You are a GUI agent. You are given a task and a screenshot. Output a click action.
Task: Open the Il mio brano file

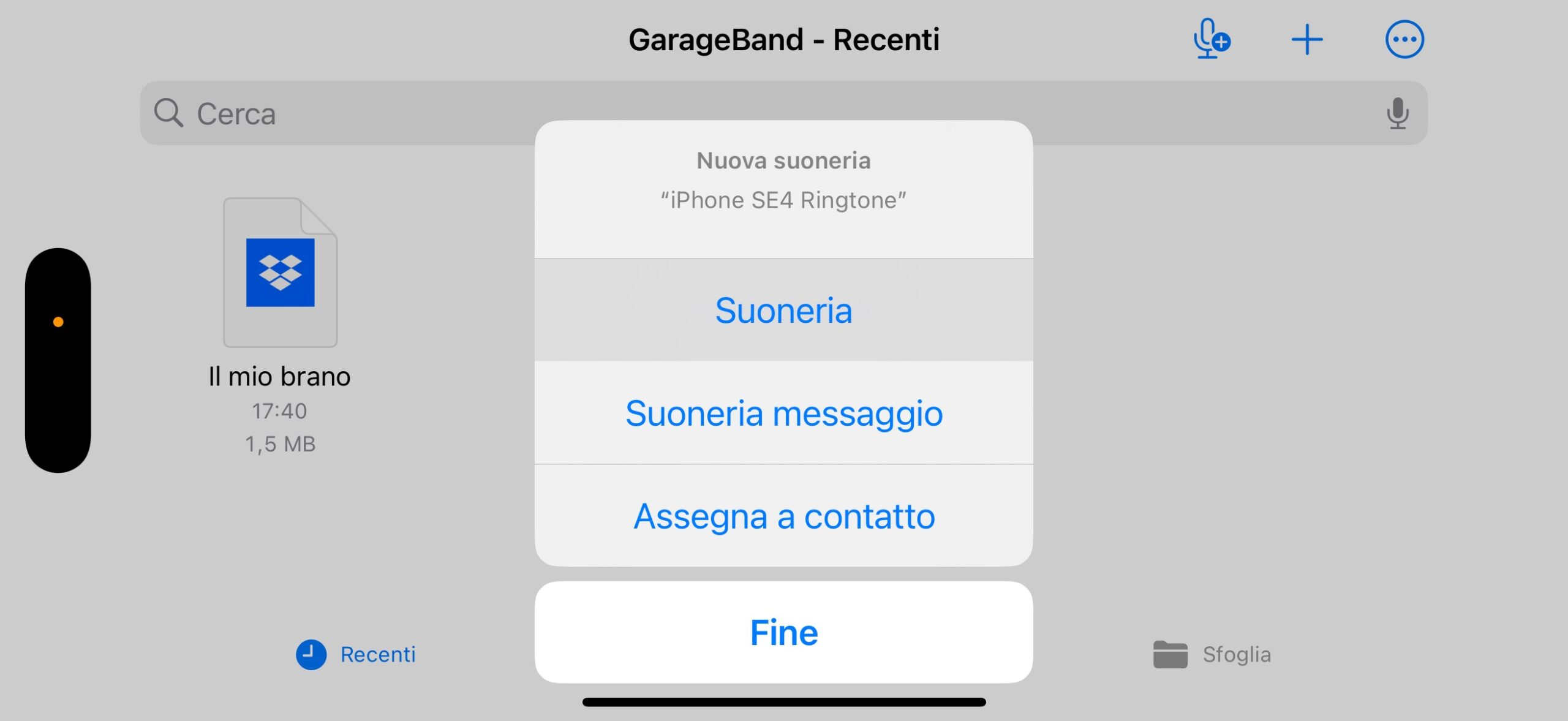point(280,273)
